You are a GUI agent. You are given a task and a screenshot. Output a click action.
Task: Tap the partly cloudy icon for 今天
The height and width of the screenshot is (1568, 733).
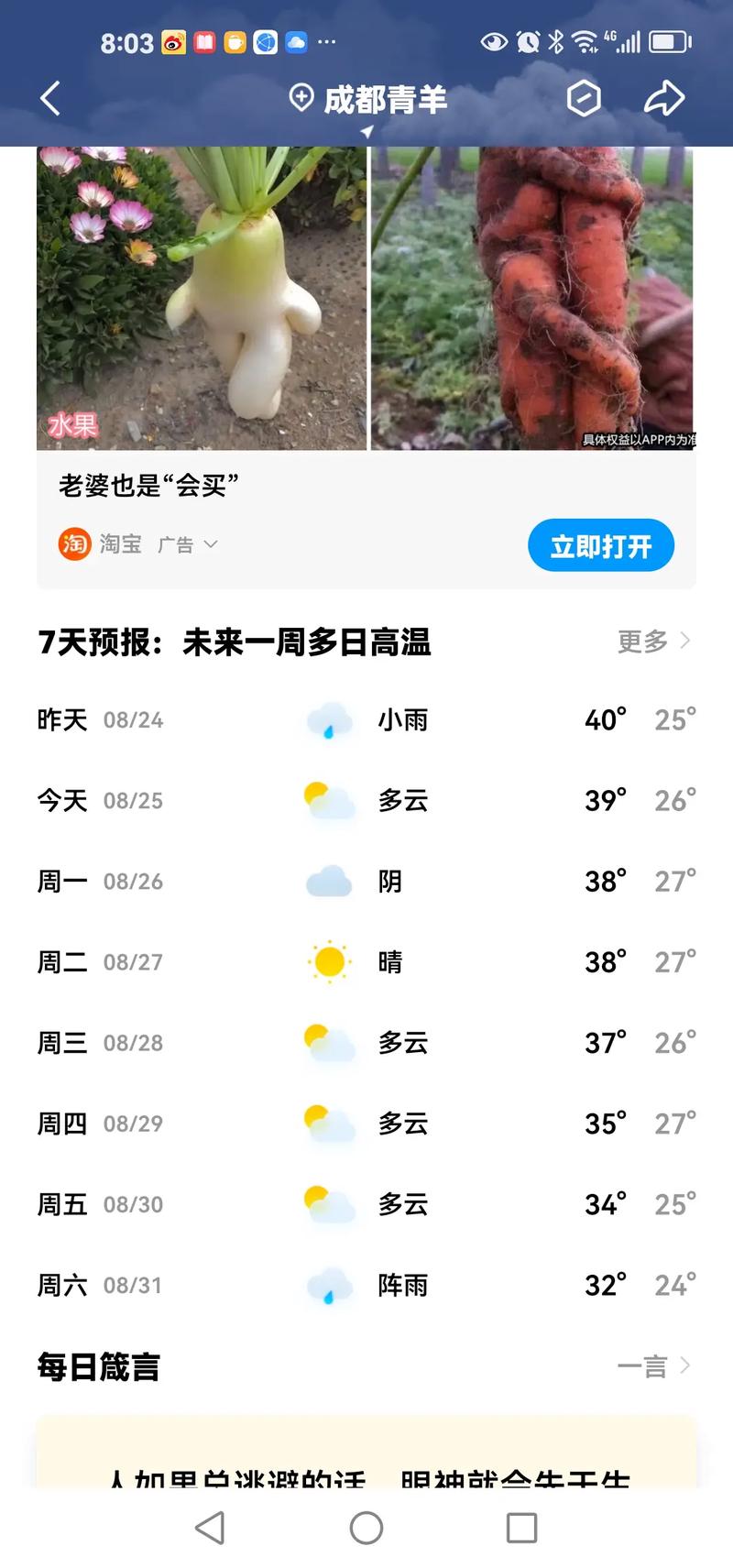pos(329,800)
